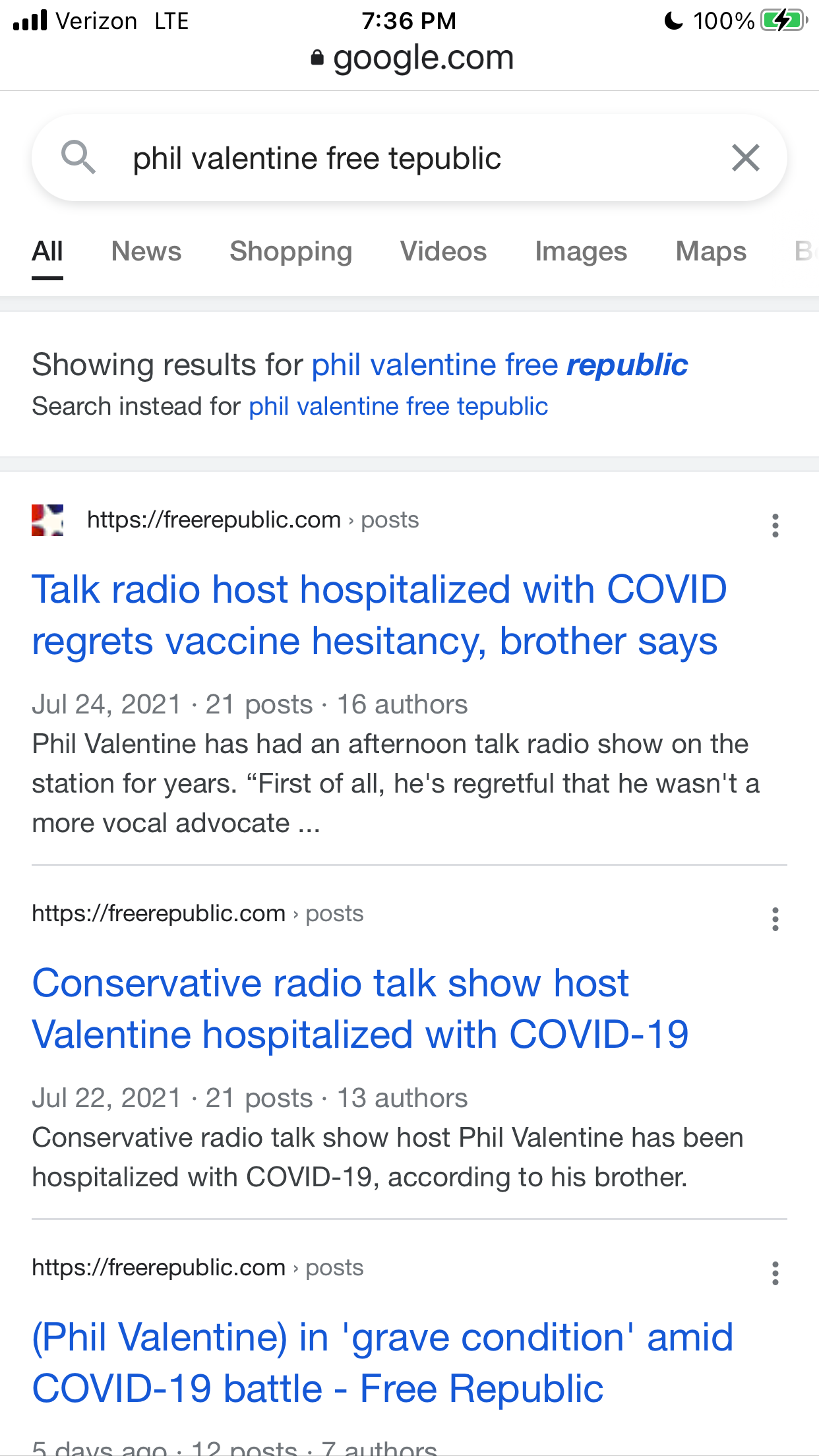Switch to the Maps tab
This screenshot has height=1456, width=819.
(x=711, y=251)
